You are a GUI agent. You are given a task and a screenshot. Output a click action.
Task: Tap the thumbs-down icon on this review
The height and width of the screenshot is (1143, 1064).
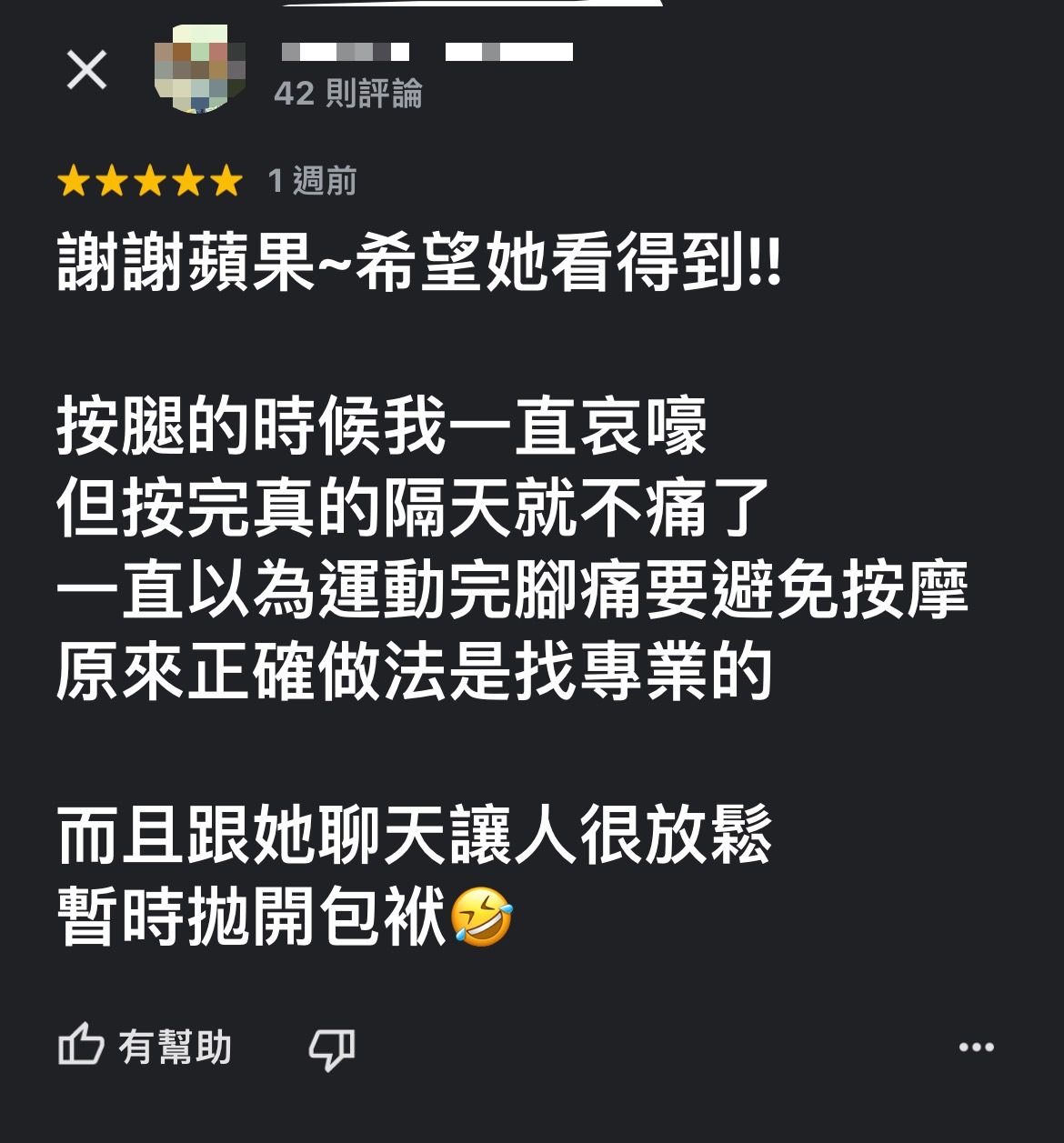[332, 1048]
